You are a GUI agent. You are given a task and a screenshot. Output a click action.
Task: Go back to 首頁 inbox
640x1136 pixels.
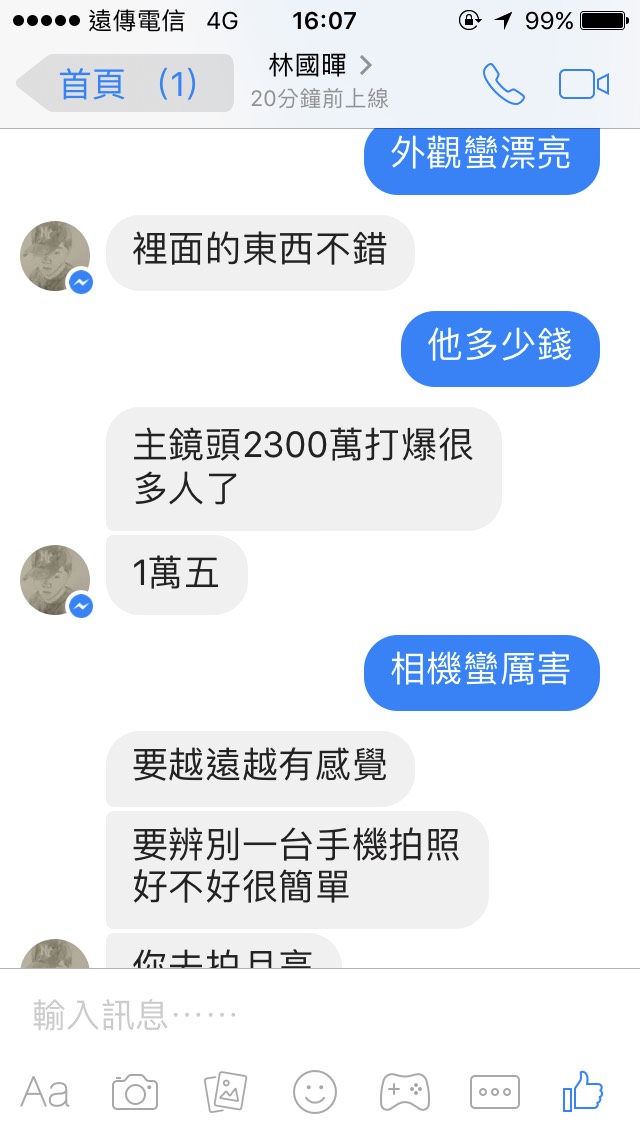(x=125, y=83)
